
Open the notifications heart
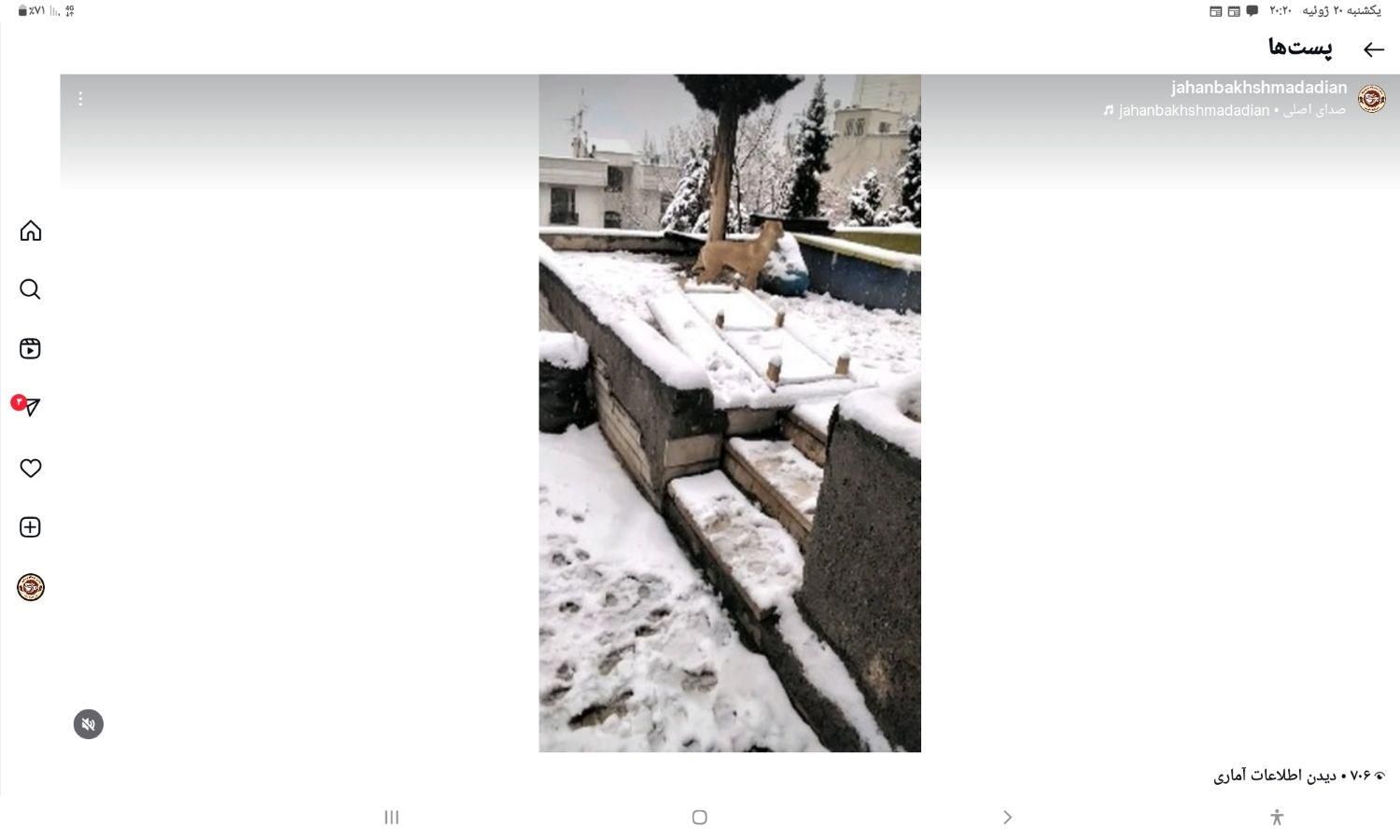[x=31, y=468]
